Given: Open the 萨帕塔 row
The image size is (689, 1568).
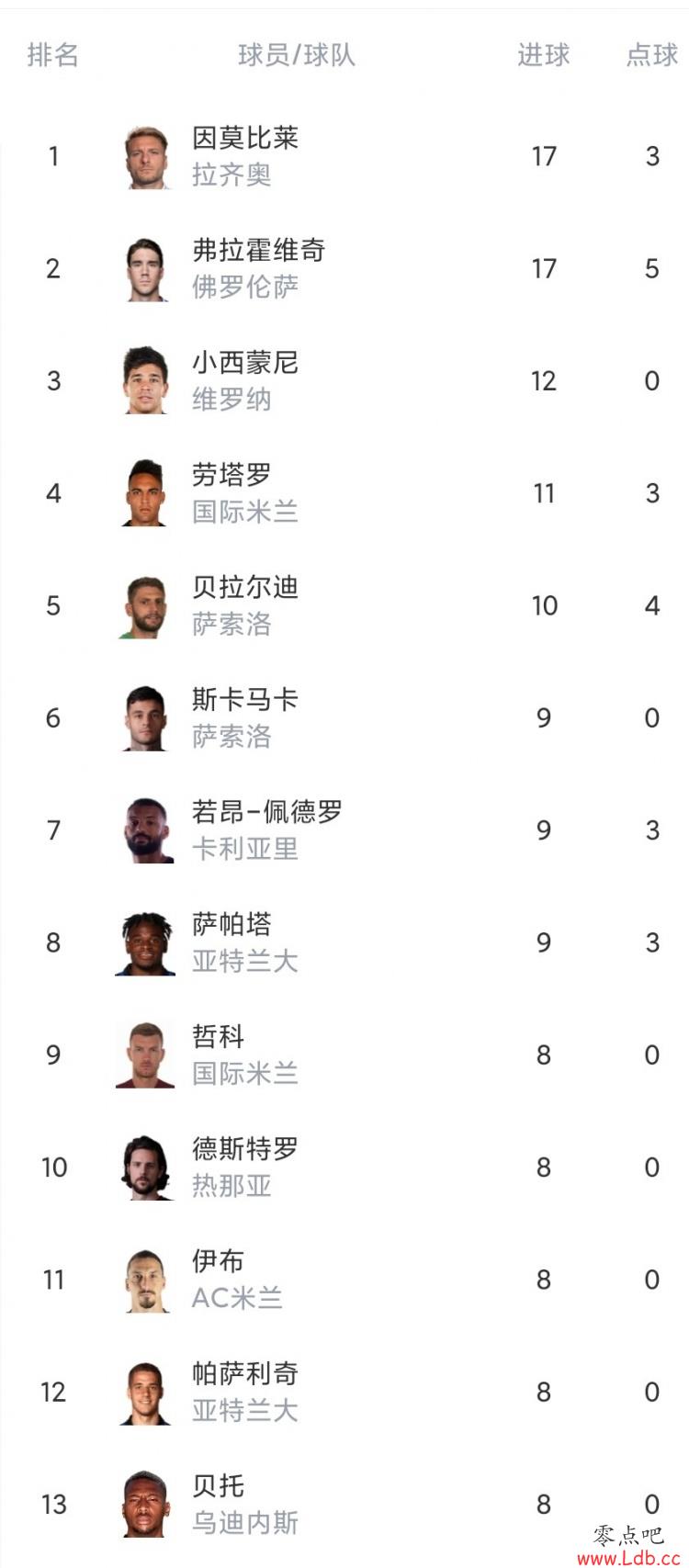Looking at the screenshot, I should 344,942.
